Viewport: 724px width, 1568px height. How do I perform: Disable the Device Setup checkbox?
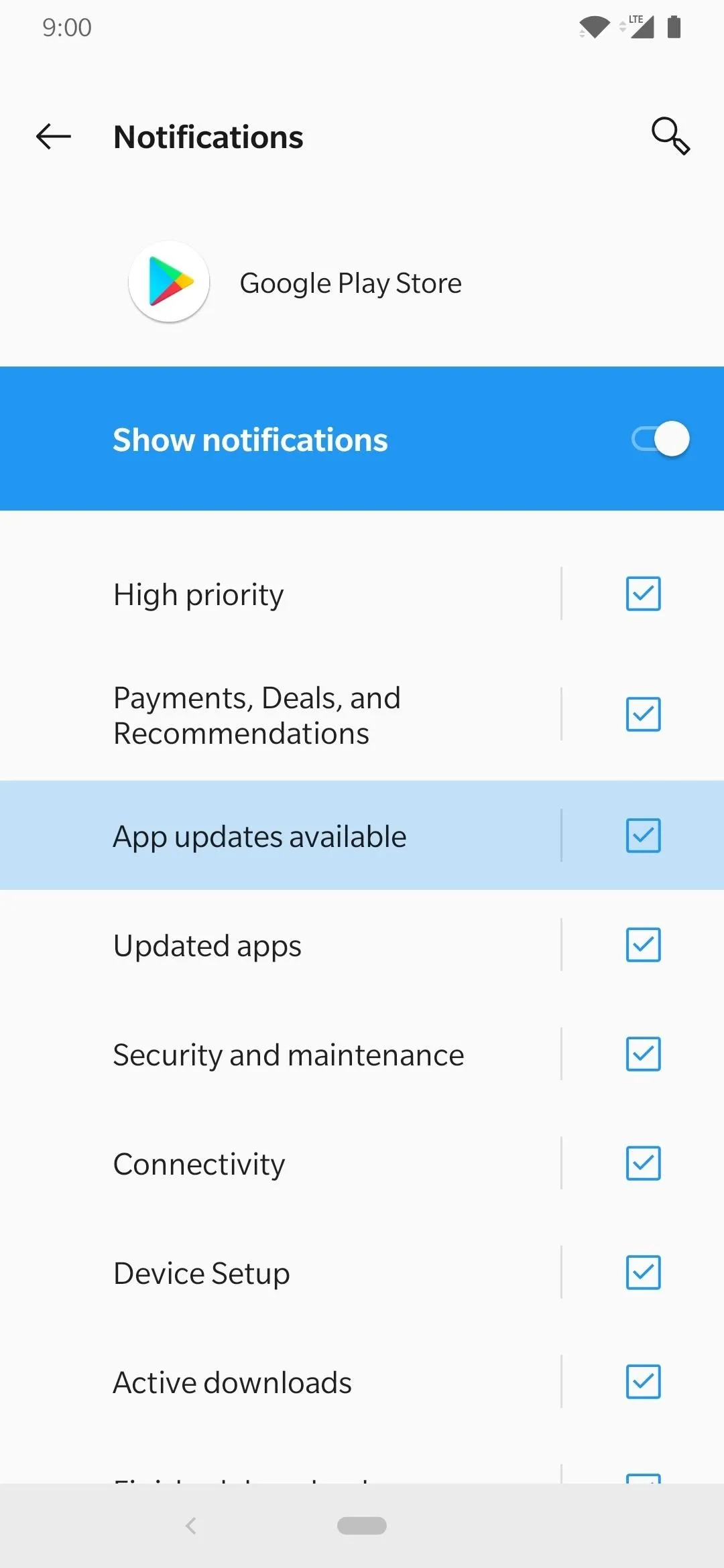[x=643, y=1272]
